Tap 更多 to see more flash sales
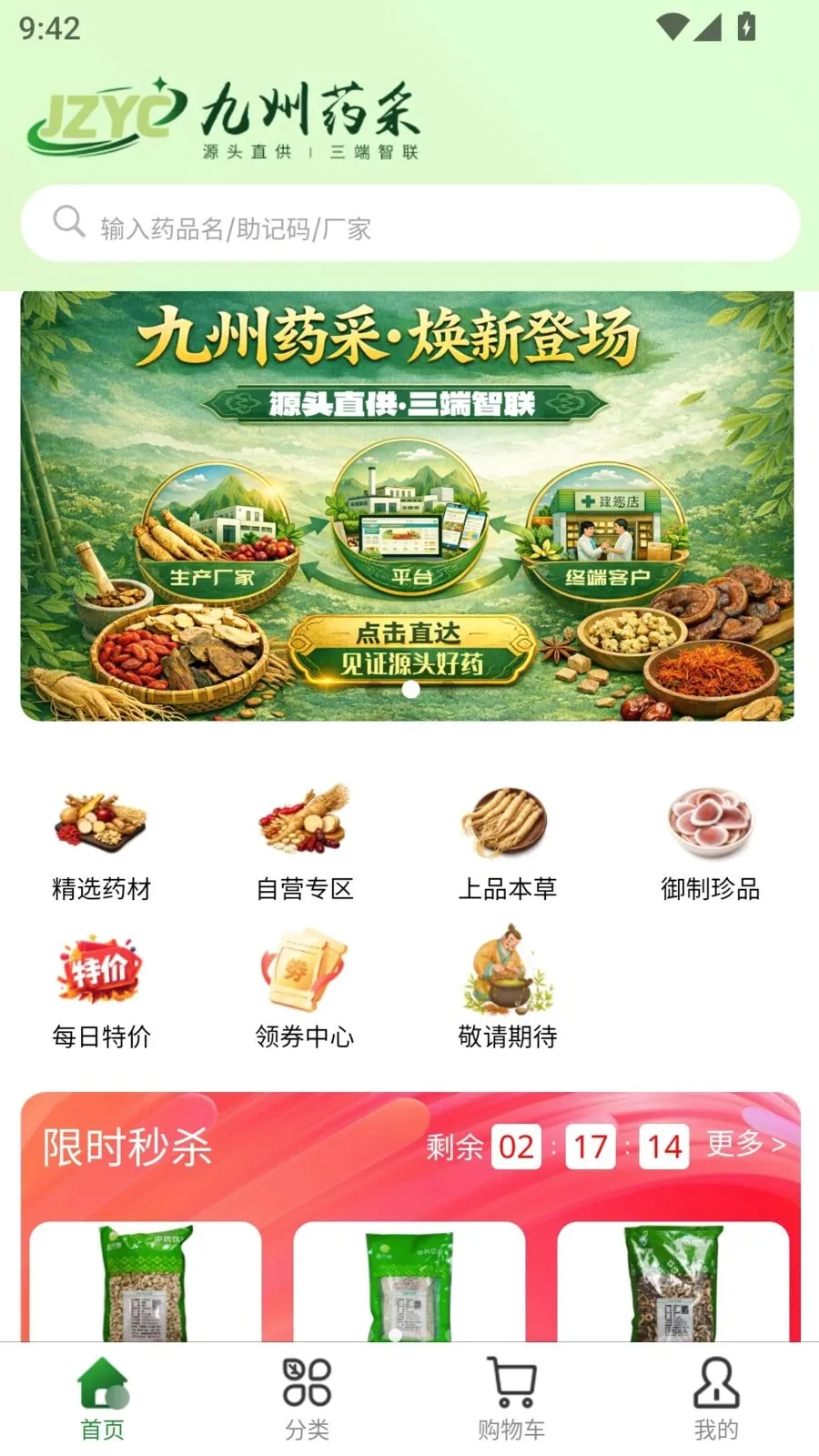The image size is (819, 1456). coord(746,1144)
